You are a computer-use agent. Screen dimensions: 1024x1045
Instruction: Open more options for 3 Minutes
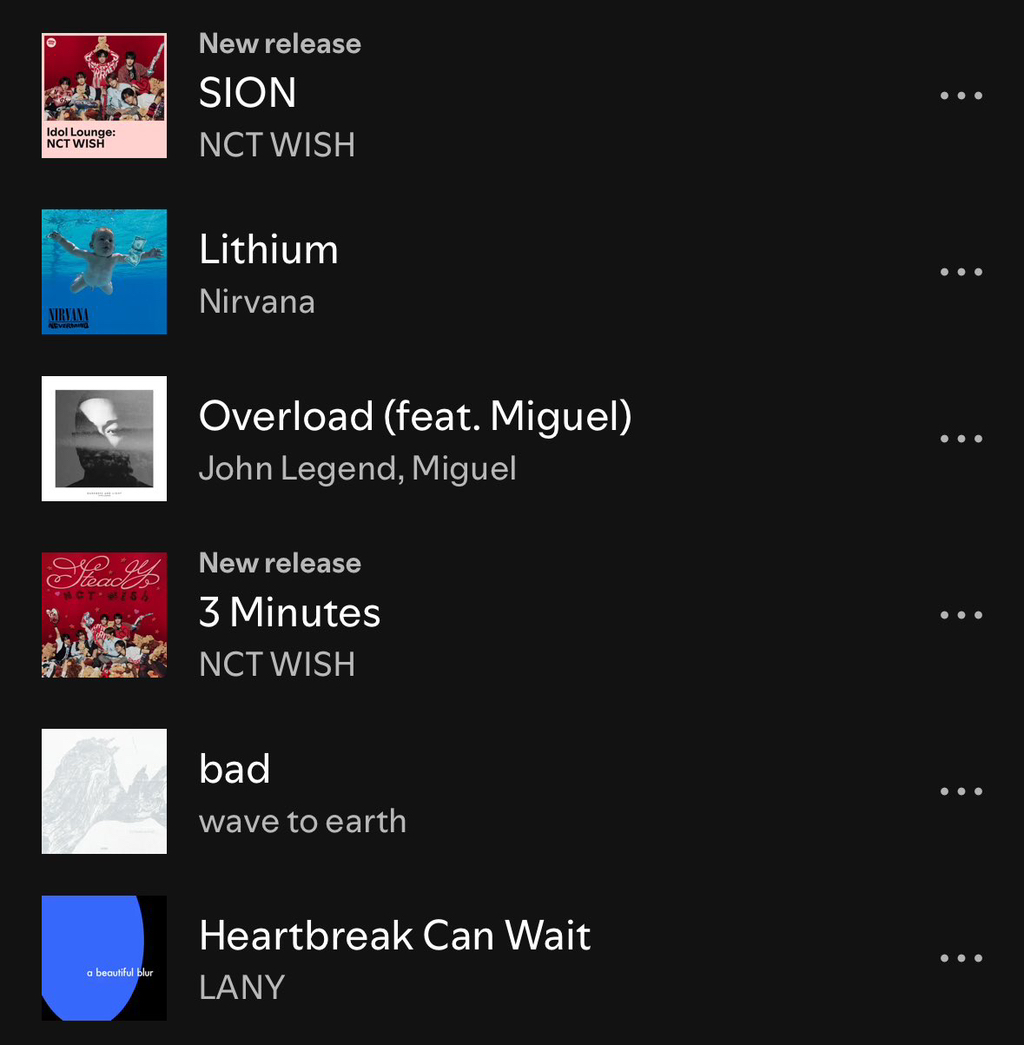click(961, 615)
